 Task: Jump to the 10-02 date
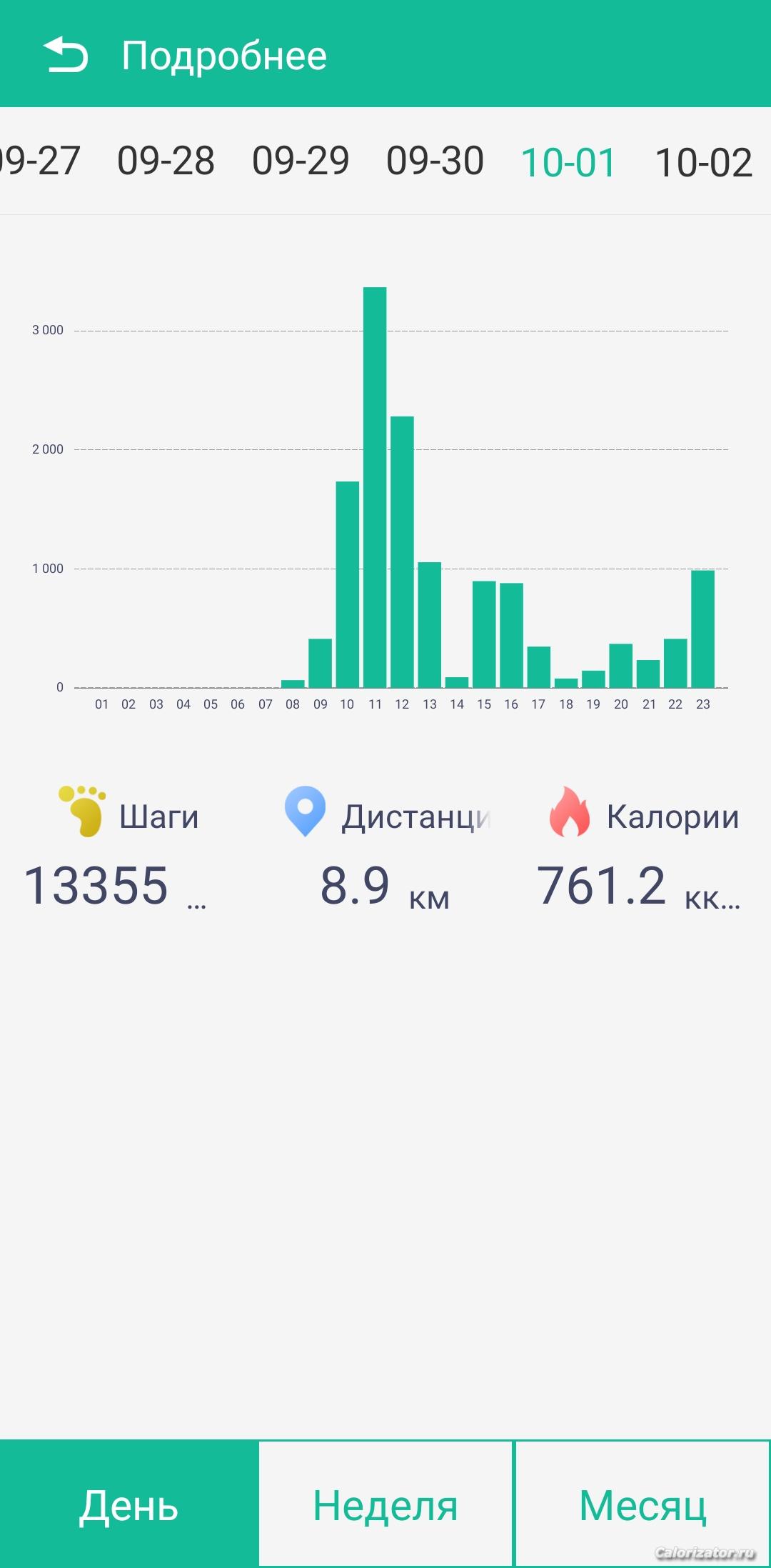pos(703,162)
